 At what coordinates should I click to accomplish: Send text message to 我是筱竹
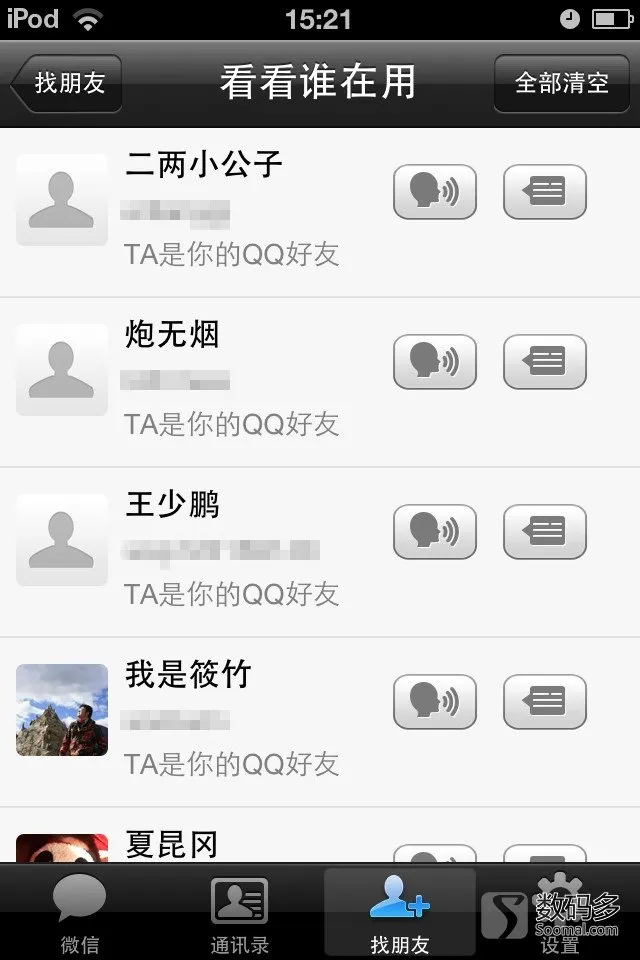(x=544, y=702)
